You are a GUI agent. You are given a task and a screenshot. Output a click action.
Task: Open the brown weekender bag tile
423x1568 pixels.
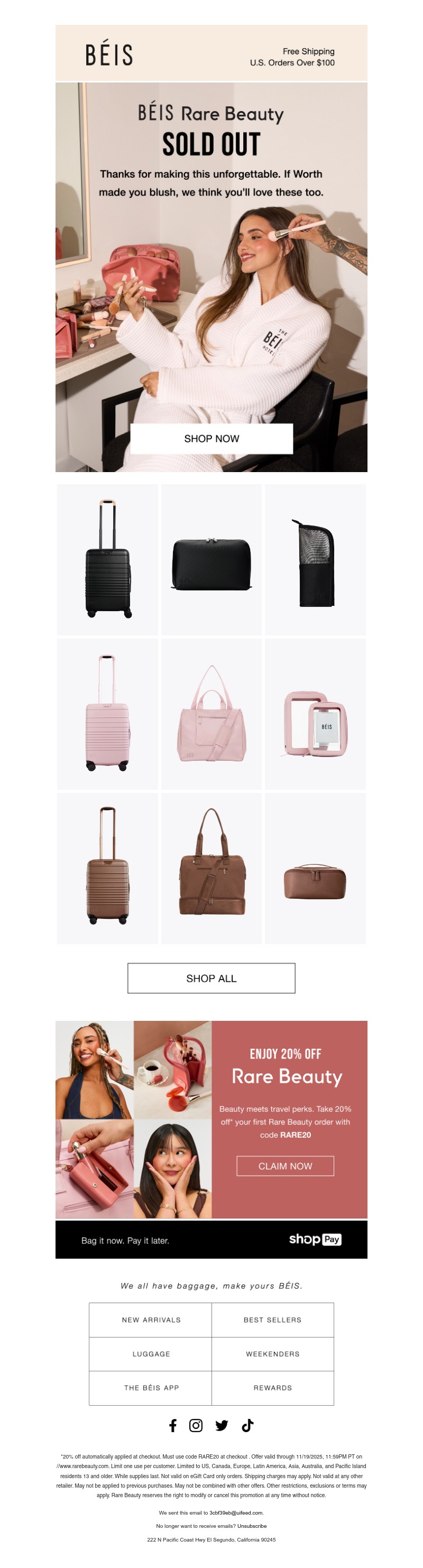(211, 868)
